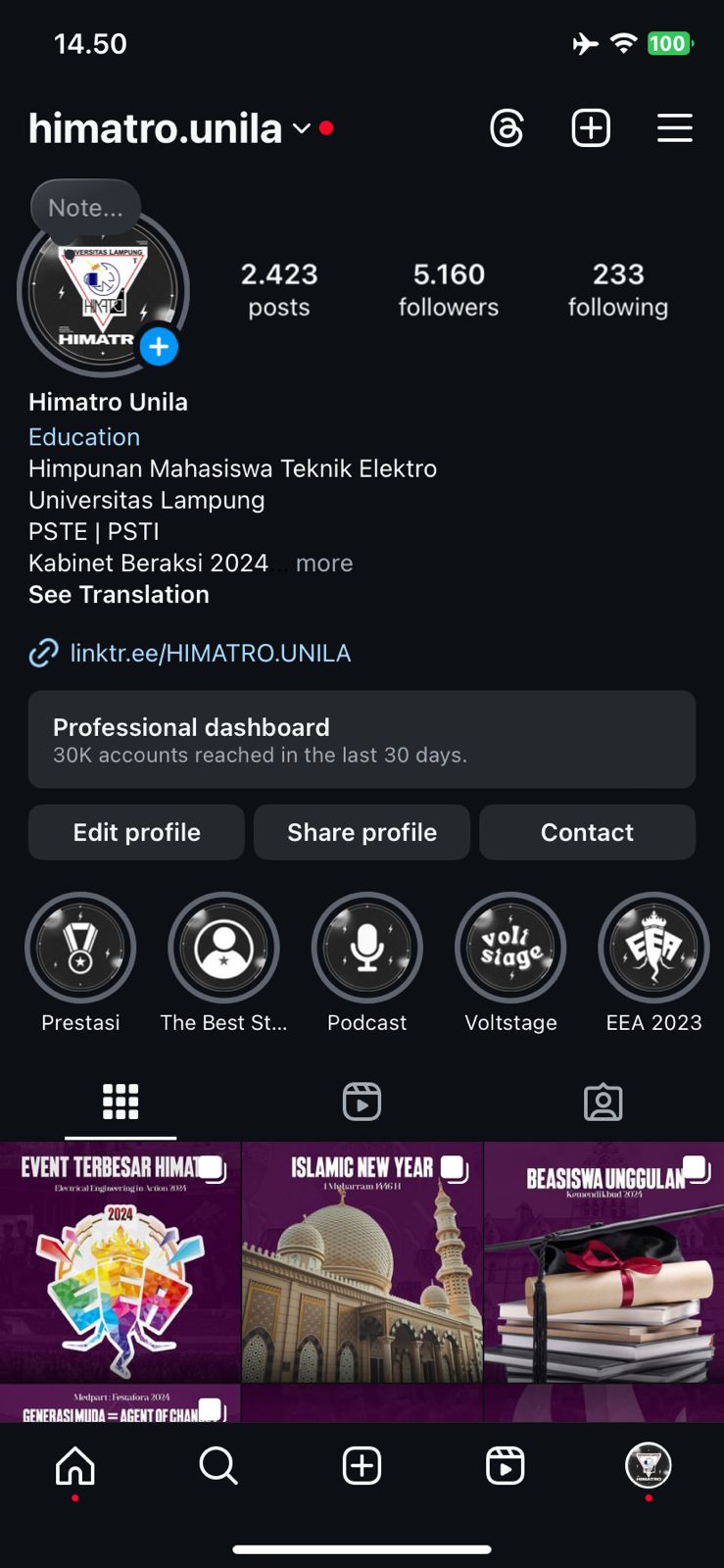Open the Contact options
This screenshot has height=1568, width=724.
click(587, 832)
